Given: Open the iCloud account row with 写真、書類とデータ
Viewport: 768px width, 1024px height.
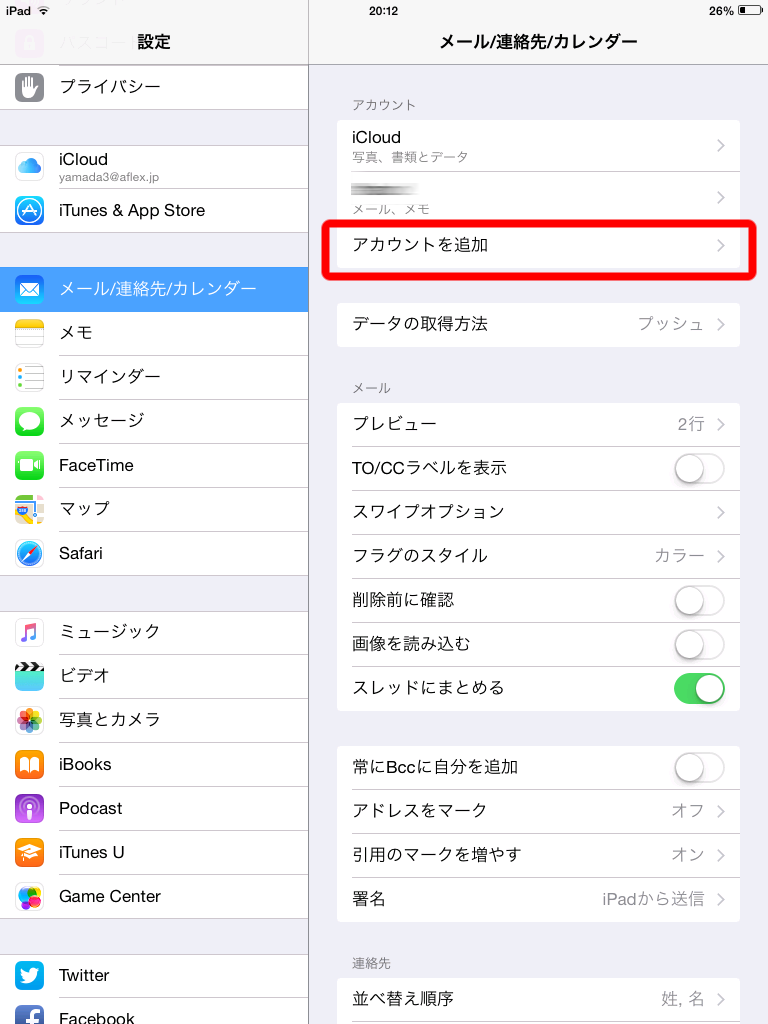Looking at the screenshot, I should click(x=538, y=146).
